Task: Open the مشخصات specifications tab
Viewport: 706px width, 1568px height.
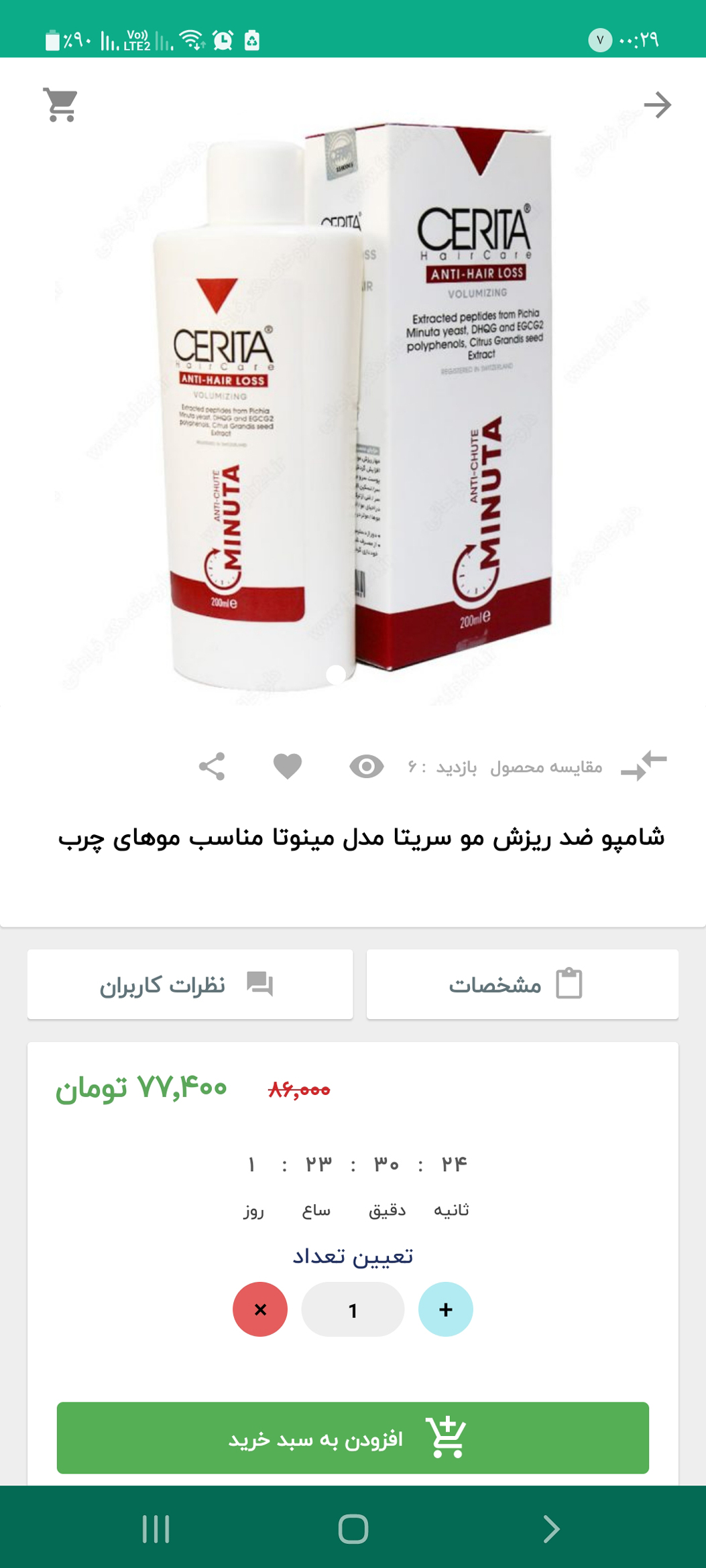Action: [x=522, y=984]
